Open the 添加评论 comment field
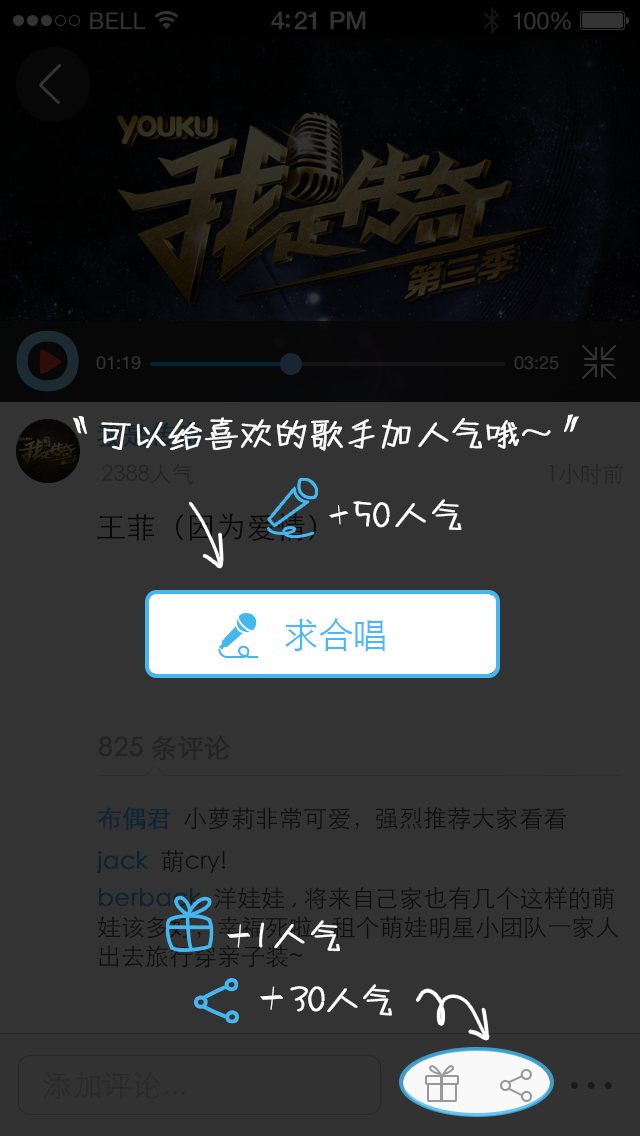Image resolution: width=640 pixels, height=1136 pixels. click(x=199, y=1085)
